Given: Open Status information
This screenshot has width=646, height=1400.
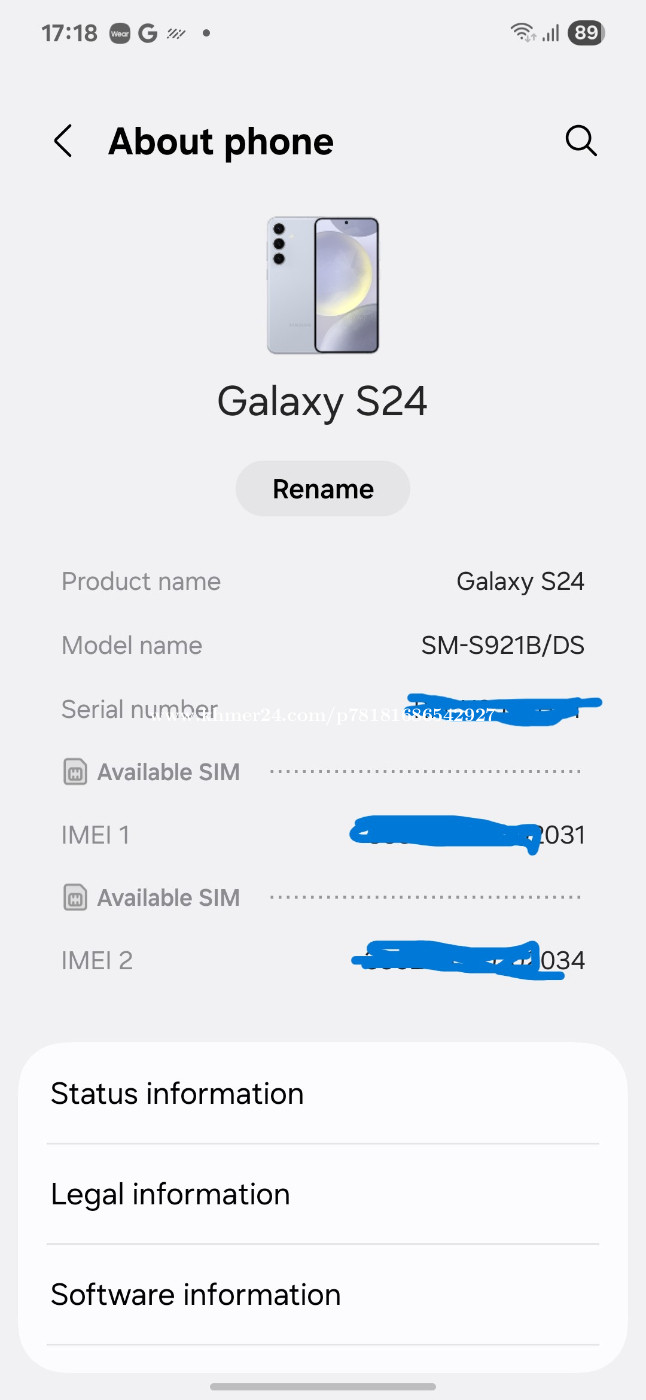Looking at the screenshot, I should point(323,1094).
